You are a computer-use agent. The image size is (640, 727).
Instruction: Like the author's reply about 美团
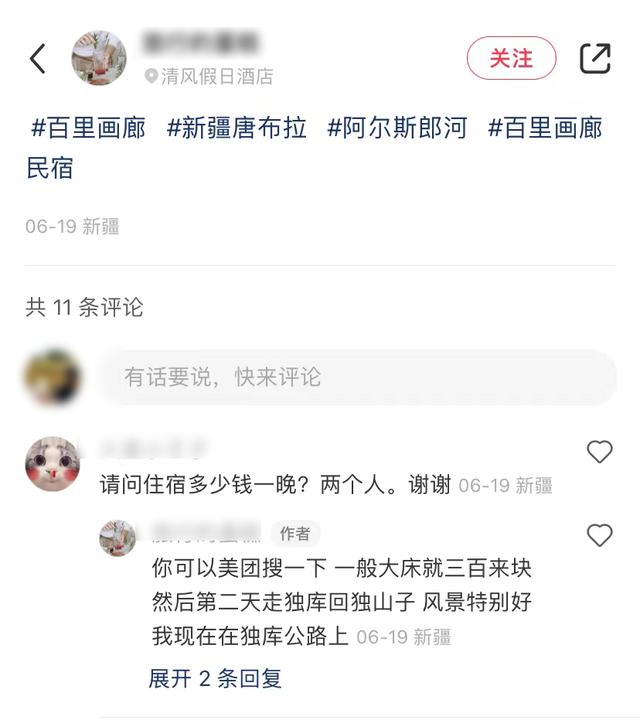[x=599, y=535]
